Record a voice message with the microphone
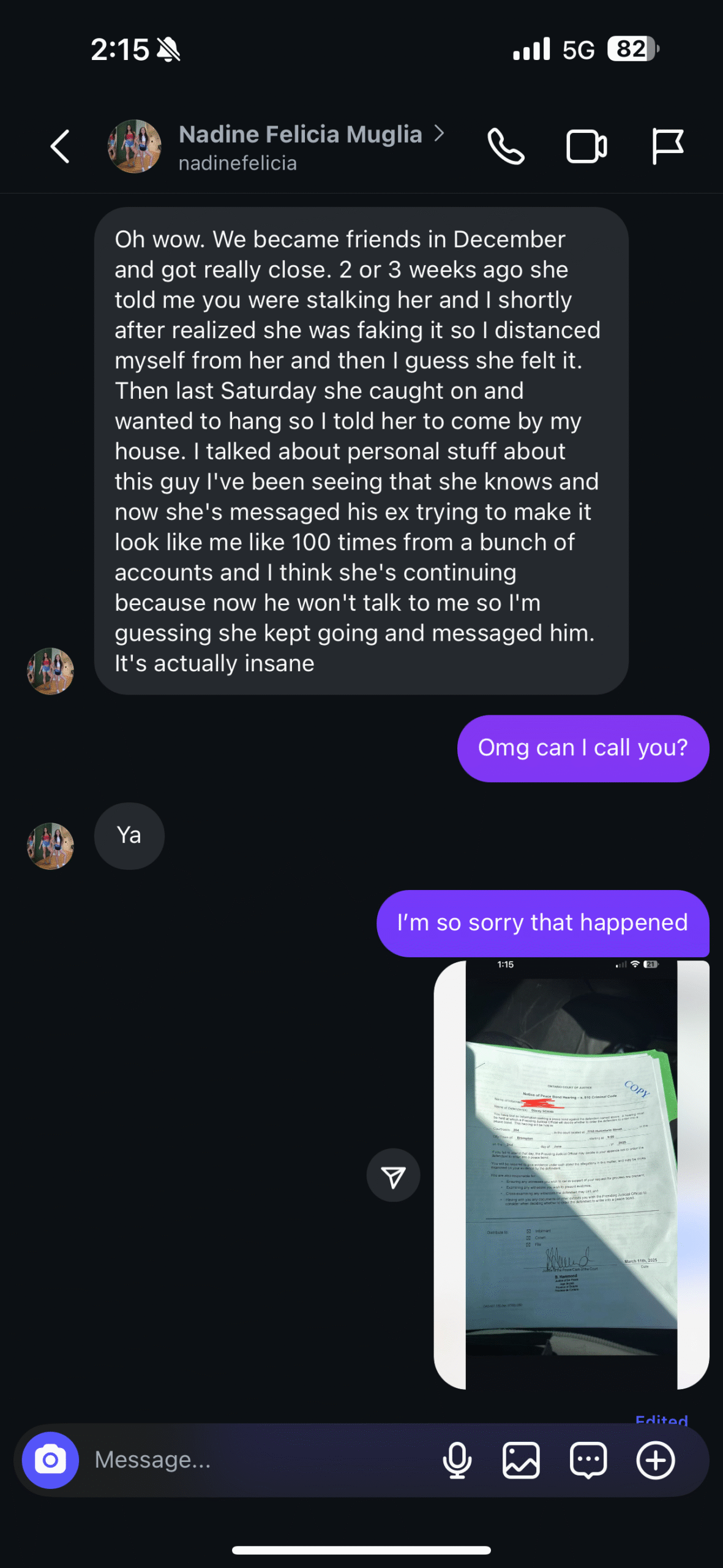723x1568 pixels. tap(457, 1460)
